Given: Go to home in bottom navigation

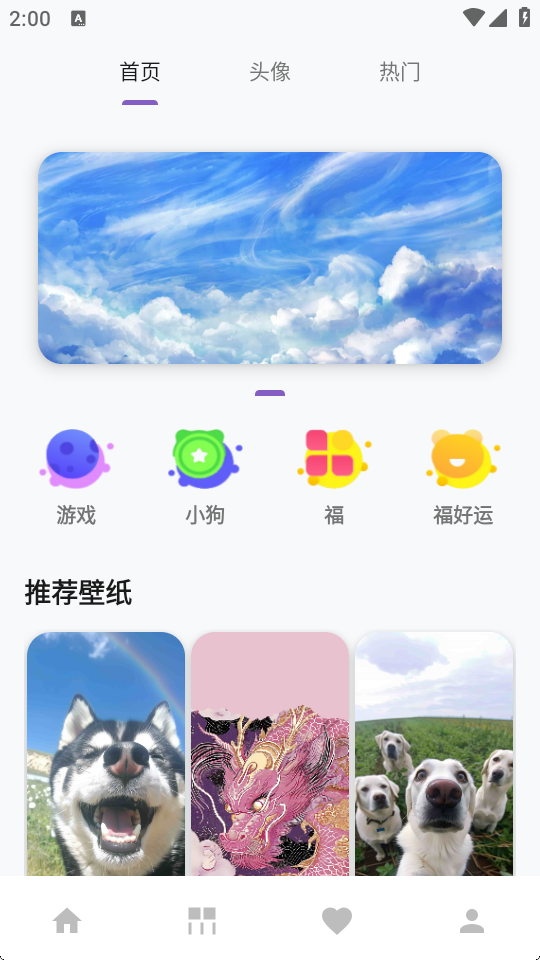Looking at the screenshot, I should pos(67,920).
